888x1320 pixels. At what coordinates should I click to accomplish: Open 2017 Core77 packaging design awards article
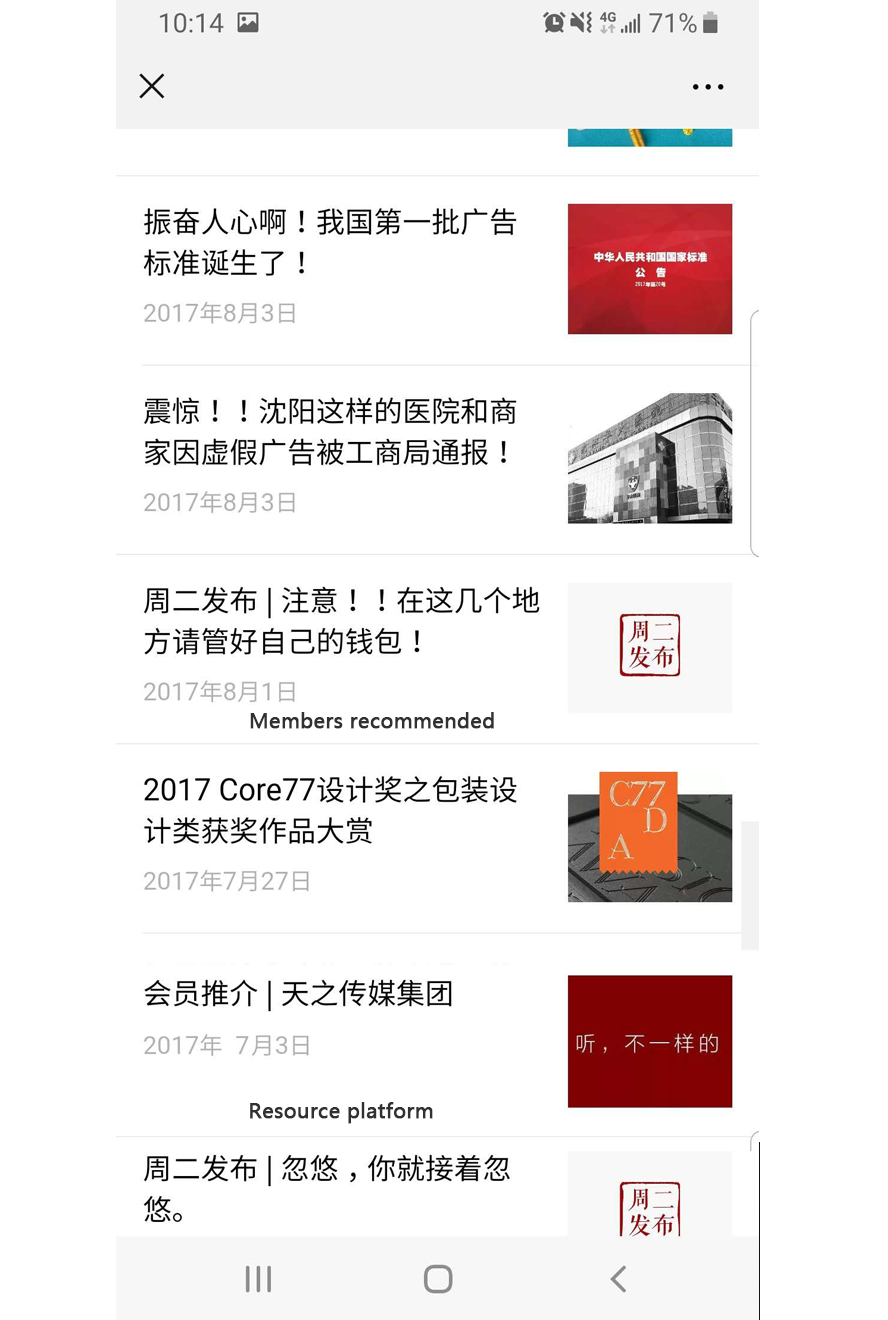pyautogui.click(x=330, y=810)
